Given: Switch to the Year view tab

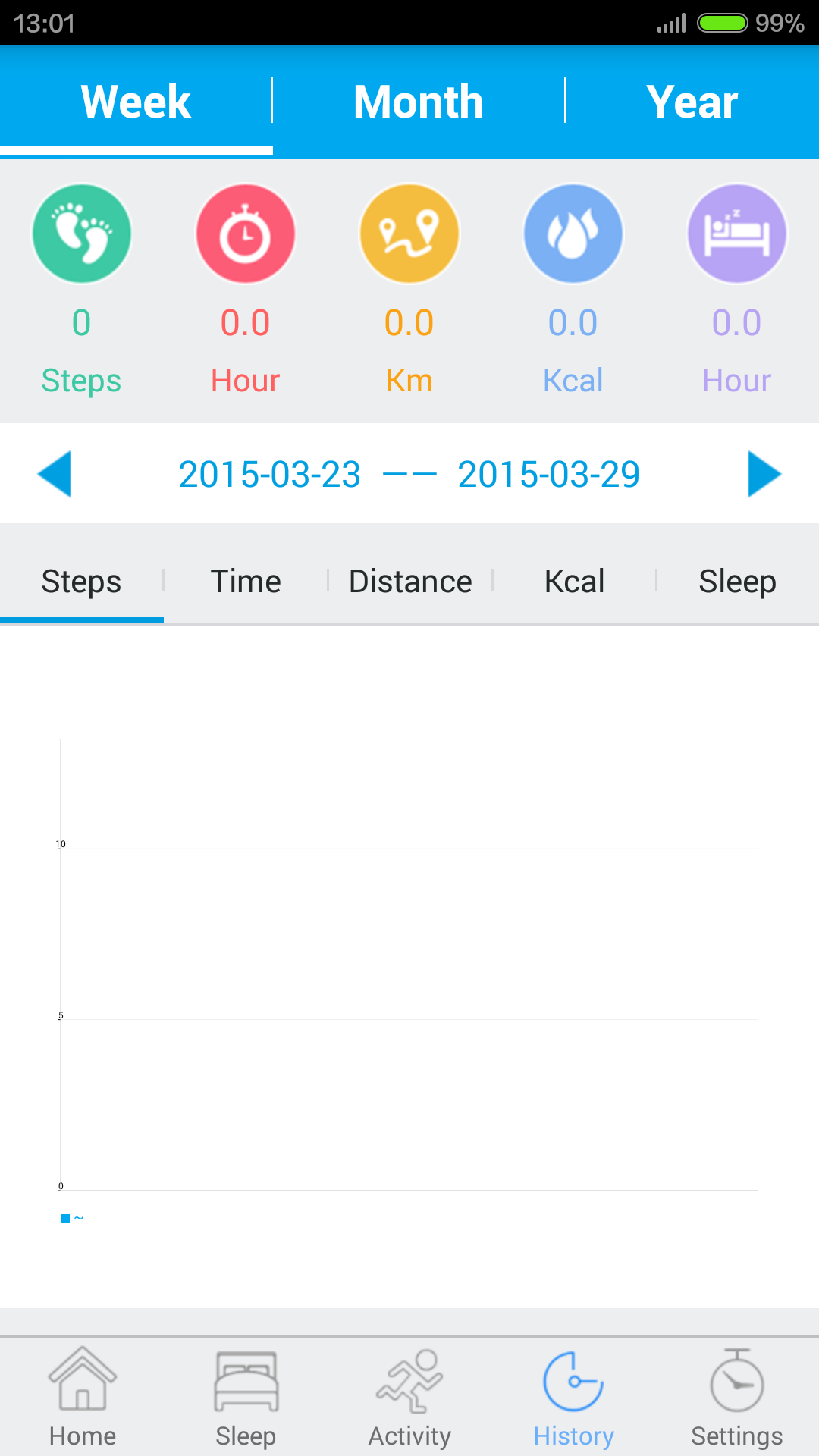Looking at the screenshot, I should 692,102.
